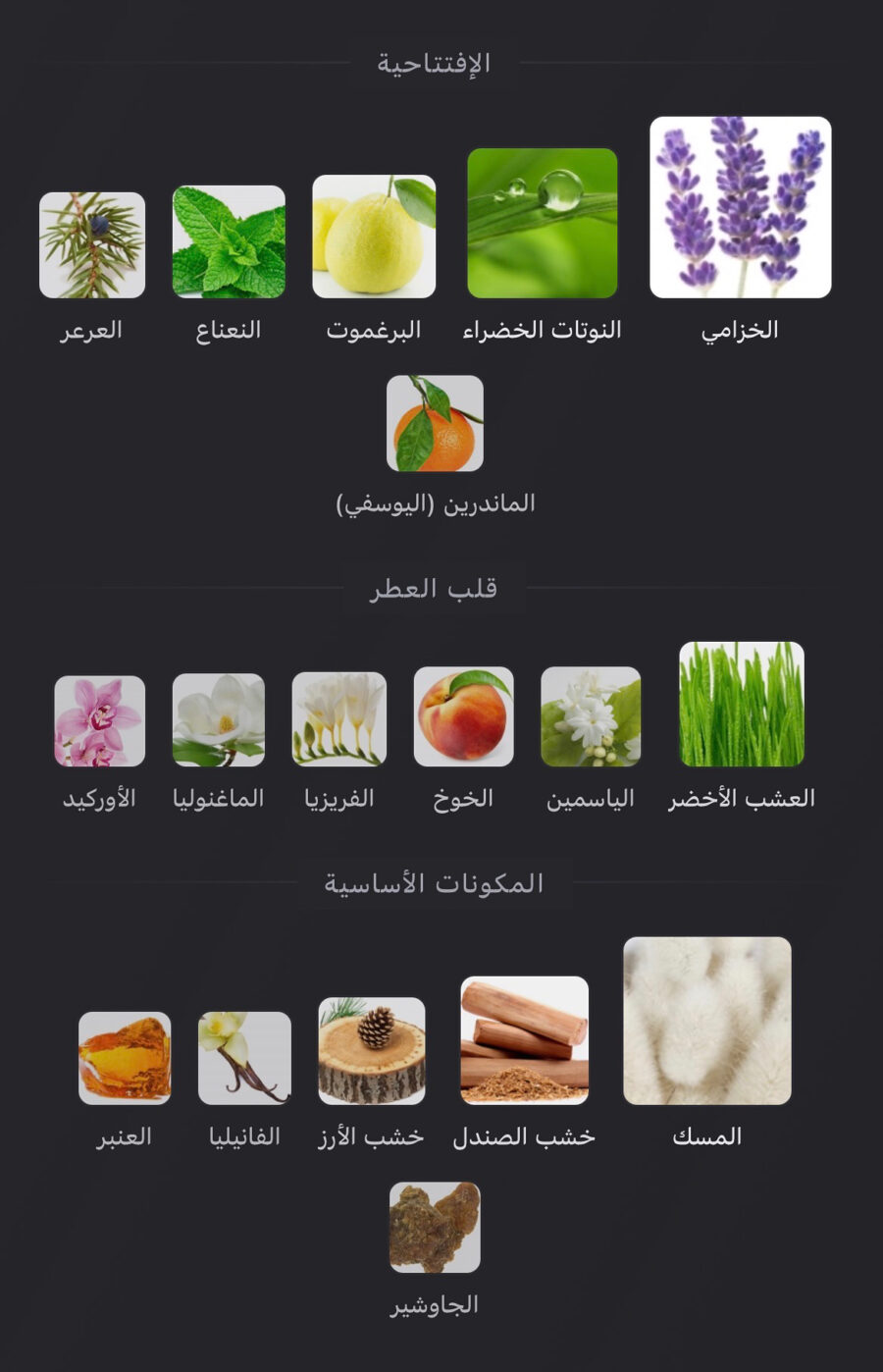Open the المسك (musk) note tile

pos(706,1021)
